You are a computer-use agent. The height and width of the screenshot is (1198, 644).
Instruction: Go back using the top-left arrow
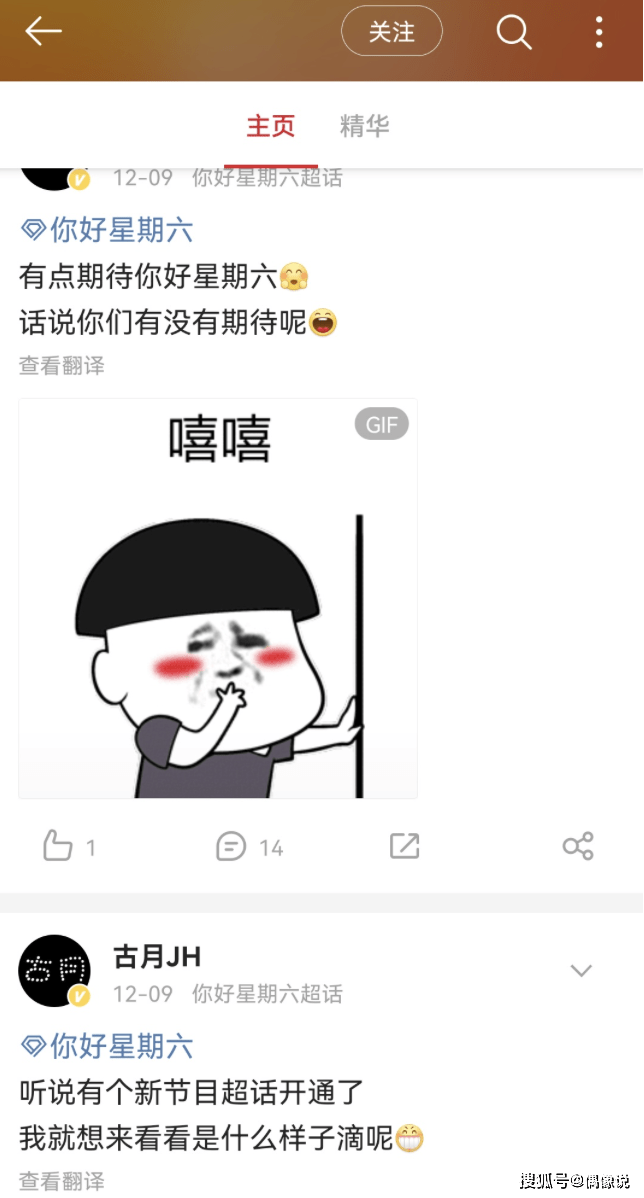point(43,32)
